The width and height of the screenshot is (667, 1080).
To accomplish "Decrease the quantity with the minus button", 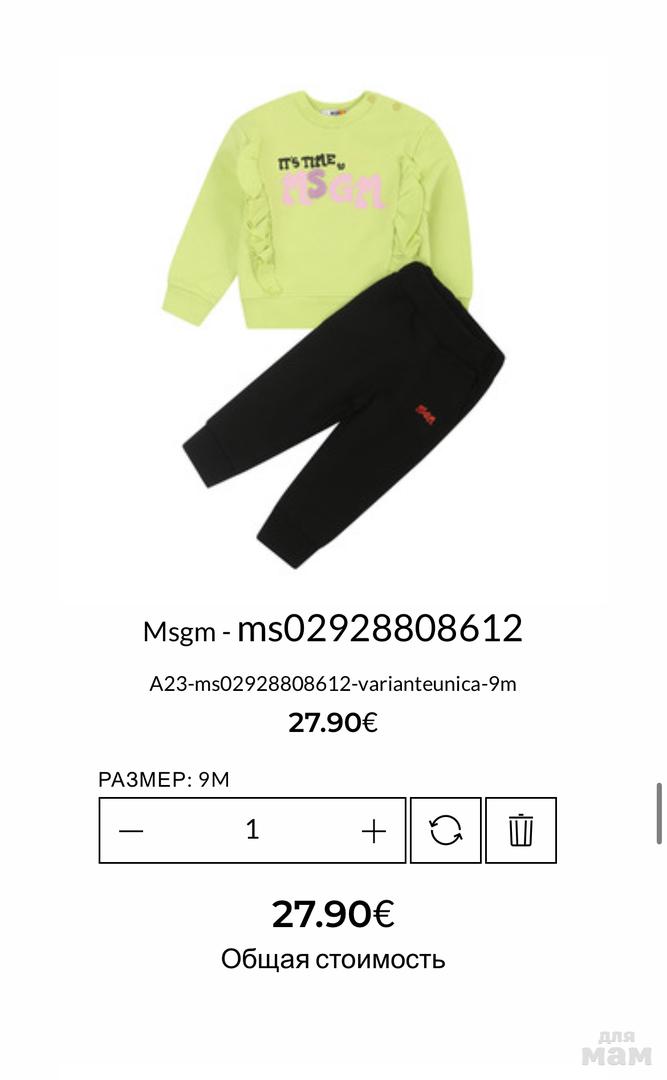I will (131, 831).
